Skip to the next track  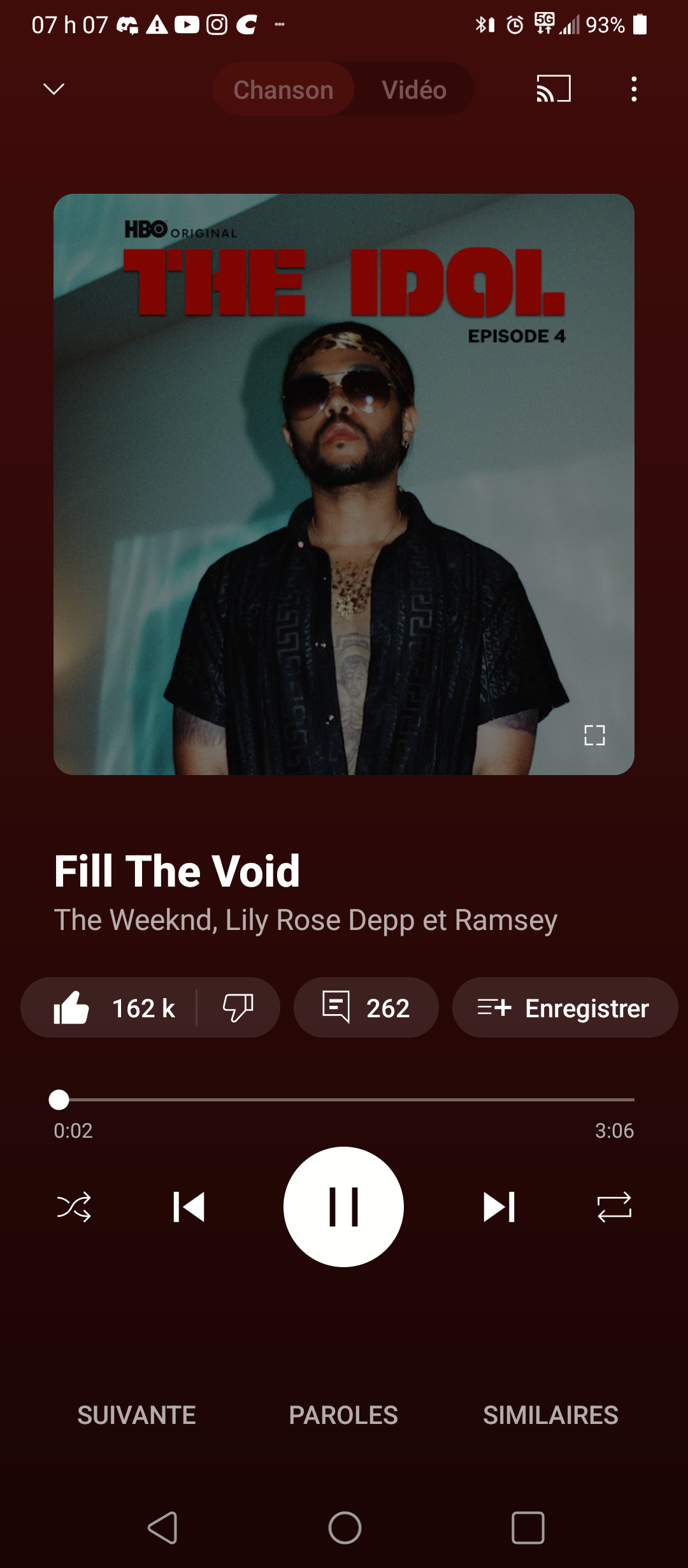[x=499, y=1207]
